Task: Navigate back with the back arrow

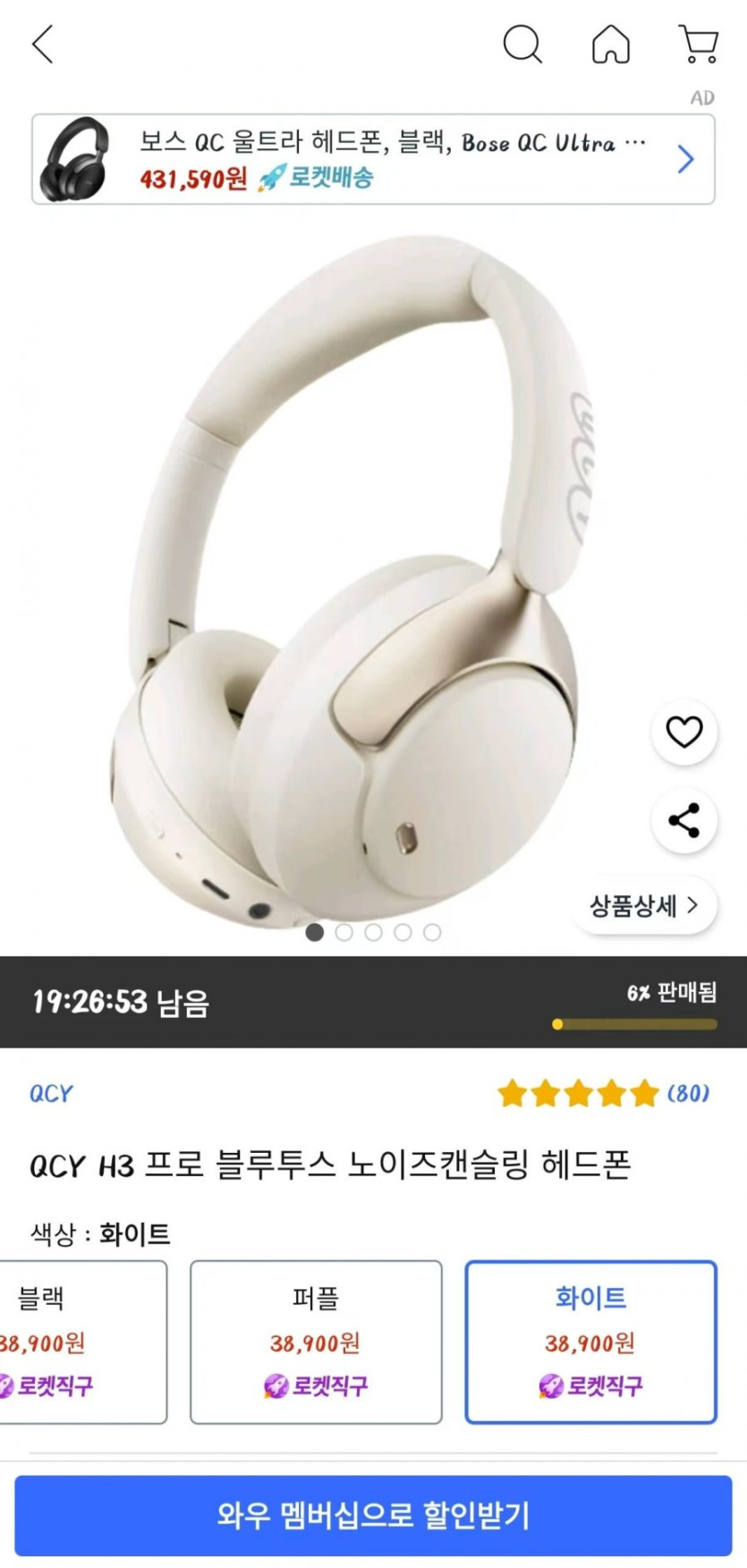Action: point(42,43)
